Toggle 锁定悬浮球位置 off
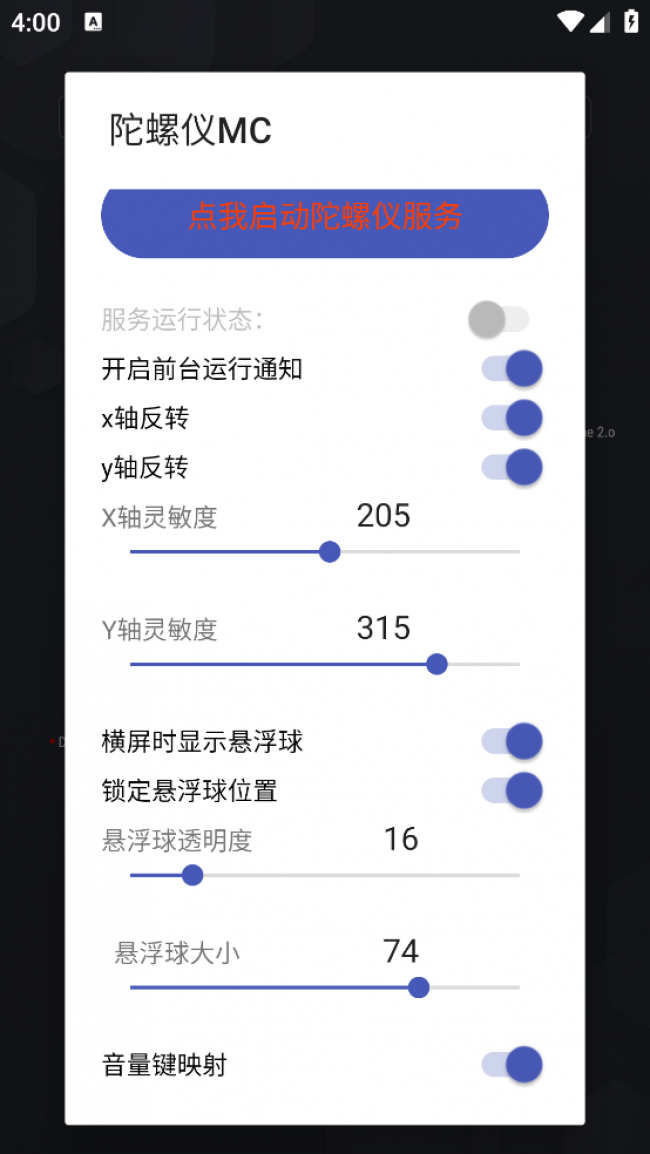 [512, 790]
